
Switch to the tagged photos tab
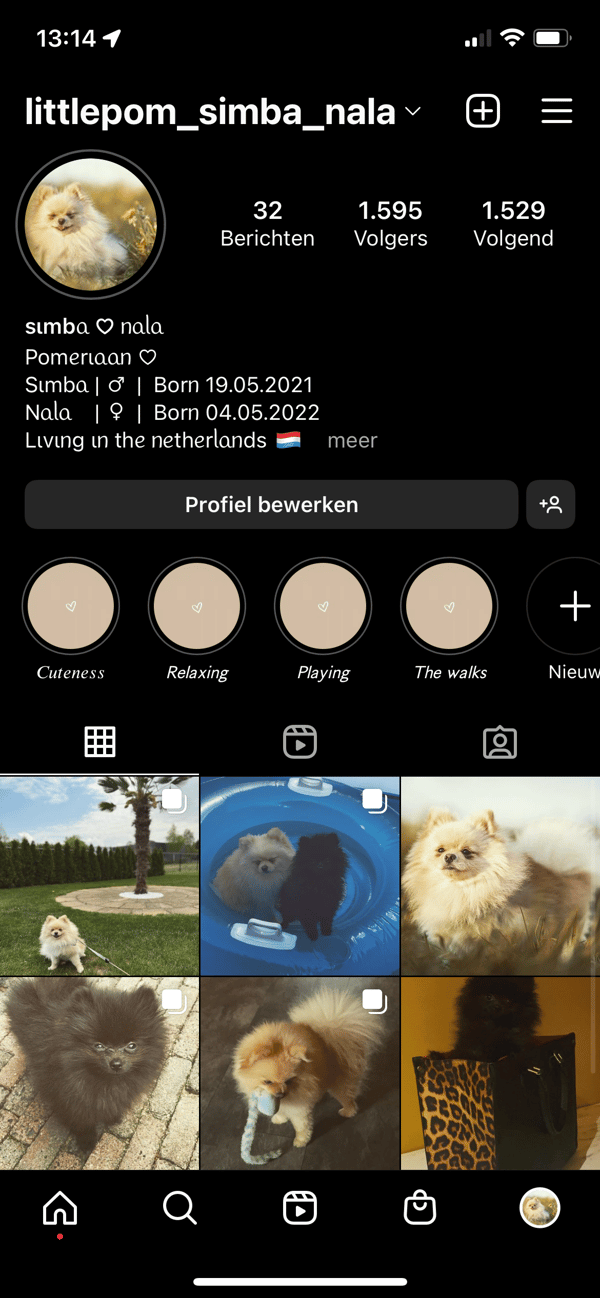[x=500, y=742]
